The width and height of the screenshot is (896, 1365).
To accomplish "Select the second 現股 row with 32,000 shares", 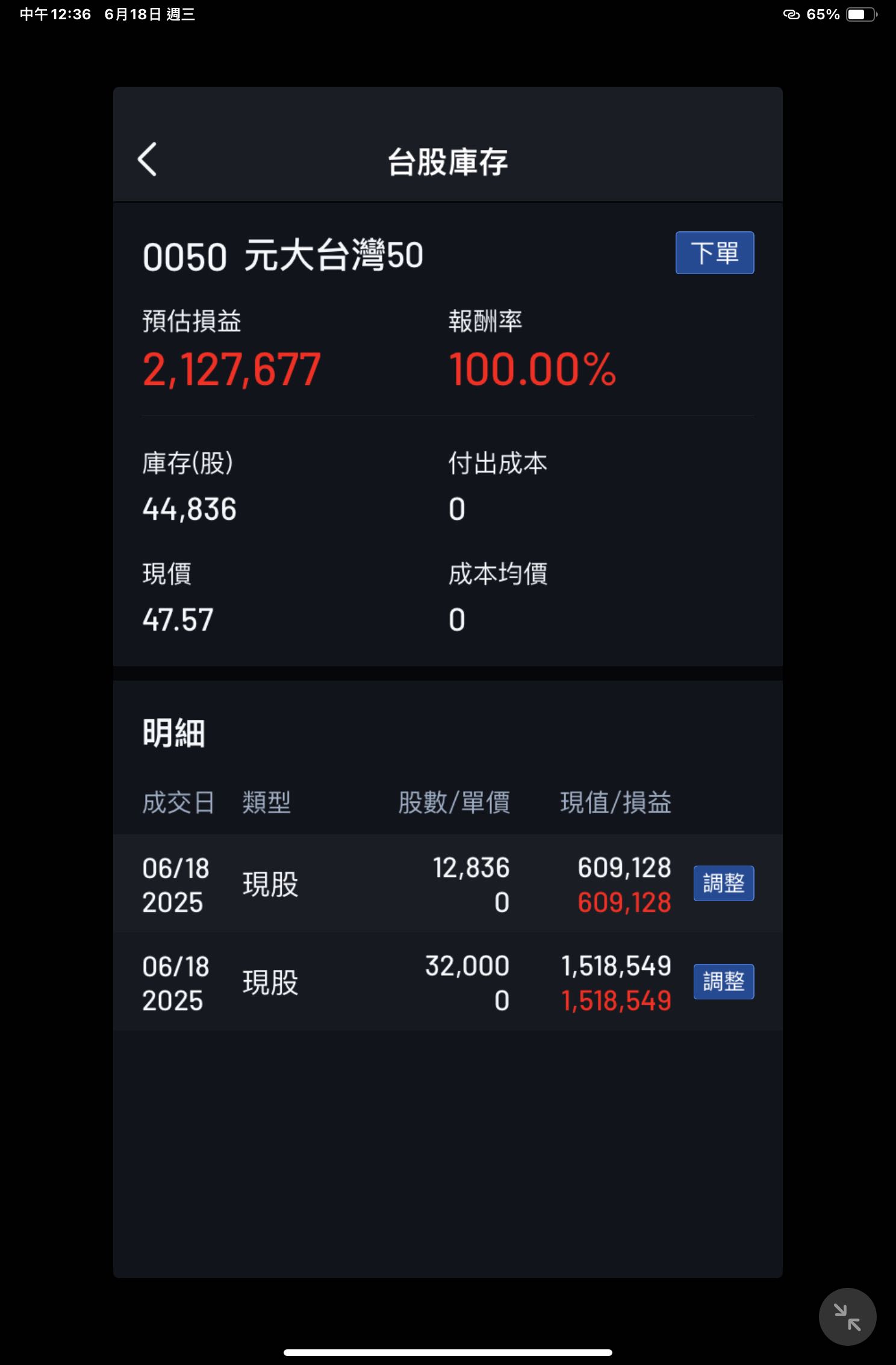I will (x=422, y=982).
